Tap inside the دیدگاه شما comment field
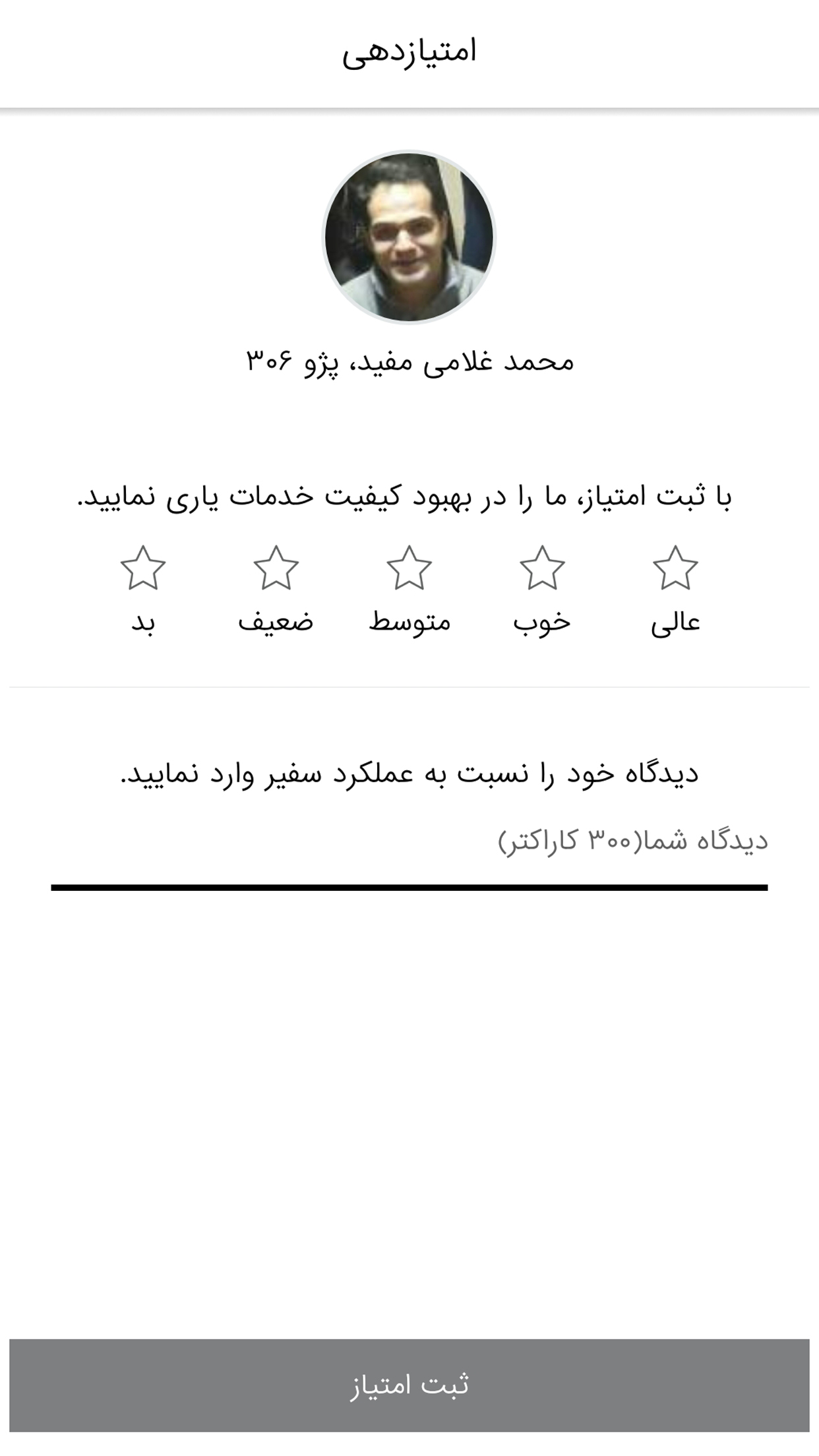Image resolution: width=819 pixels, height=1456 pixels. pyautogui.click(x=409, y=864)
